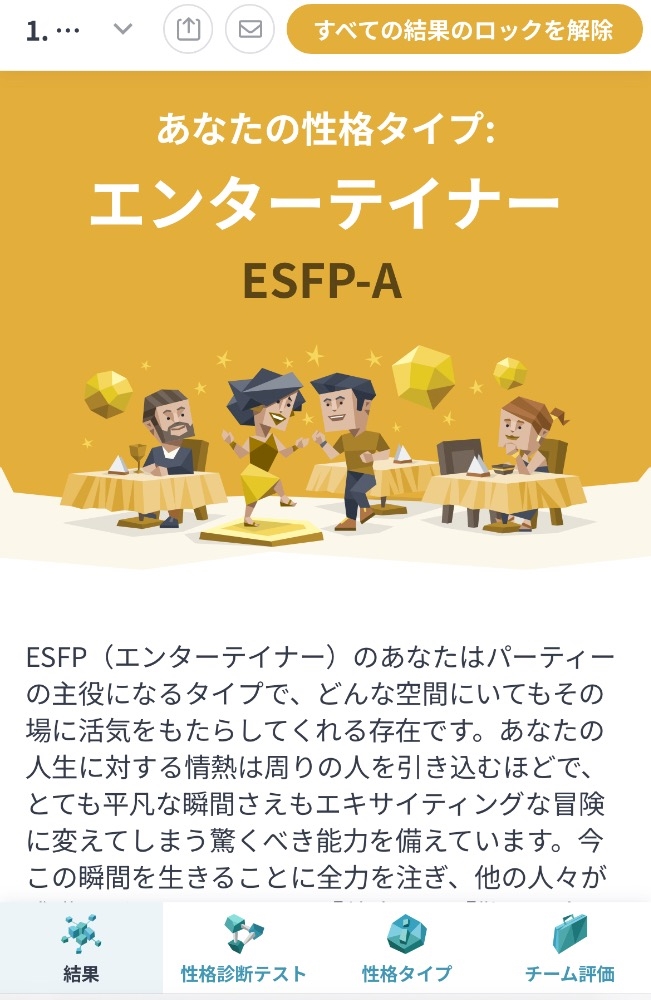
Task: Go to the チーム評価 tab
Action: (x=569, y=949)
